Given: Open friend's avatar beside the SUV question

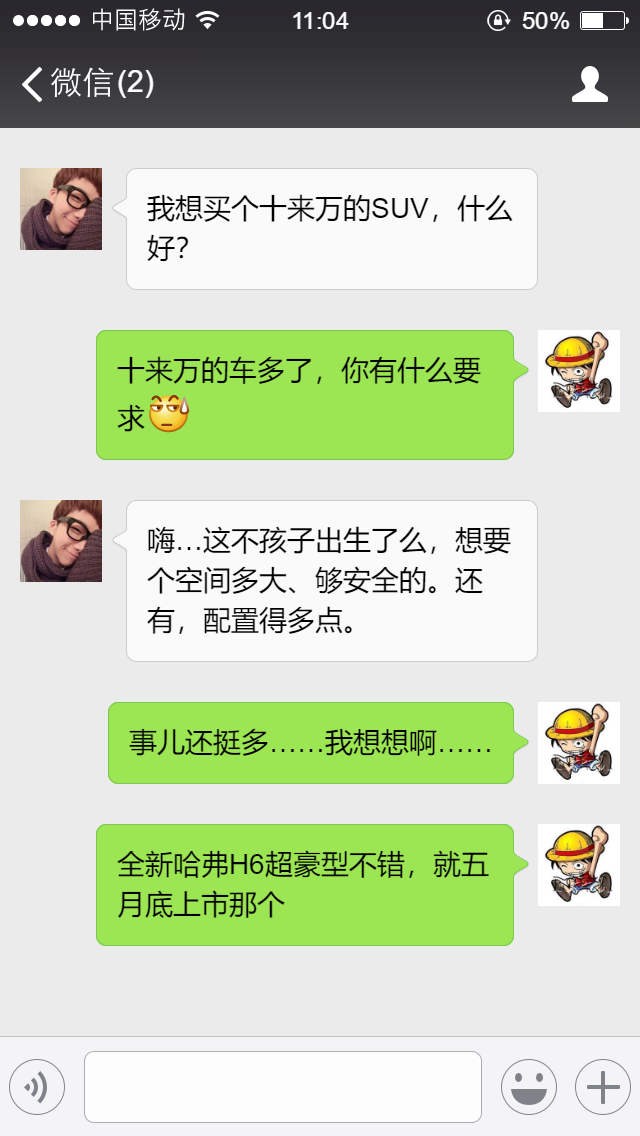Looking at the screenshot, I should tap(61, 209).
